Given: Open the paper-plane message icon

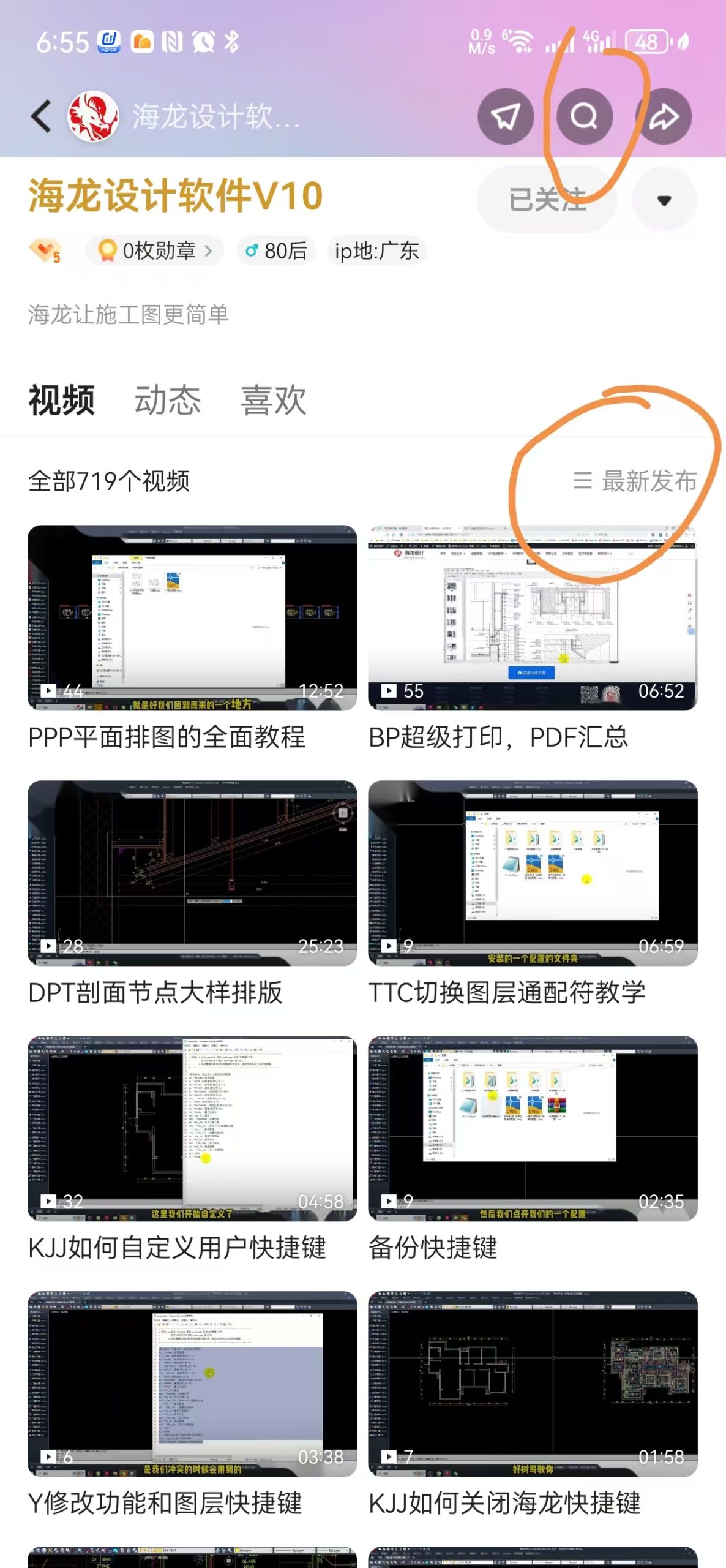Looking at the screenshot, I should click(x=506, y=116).
